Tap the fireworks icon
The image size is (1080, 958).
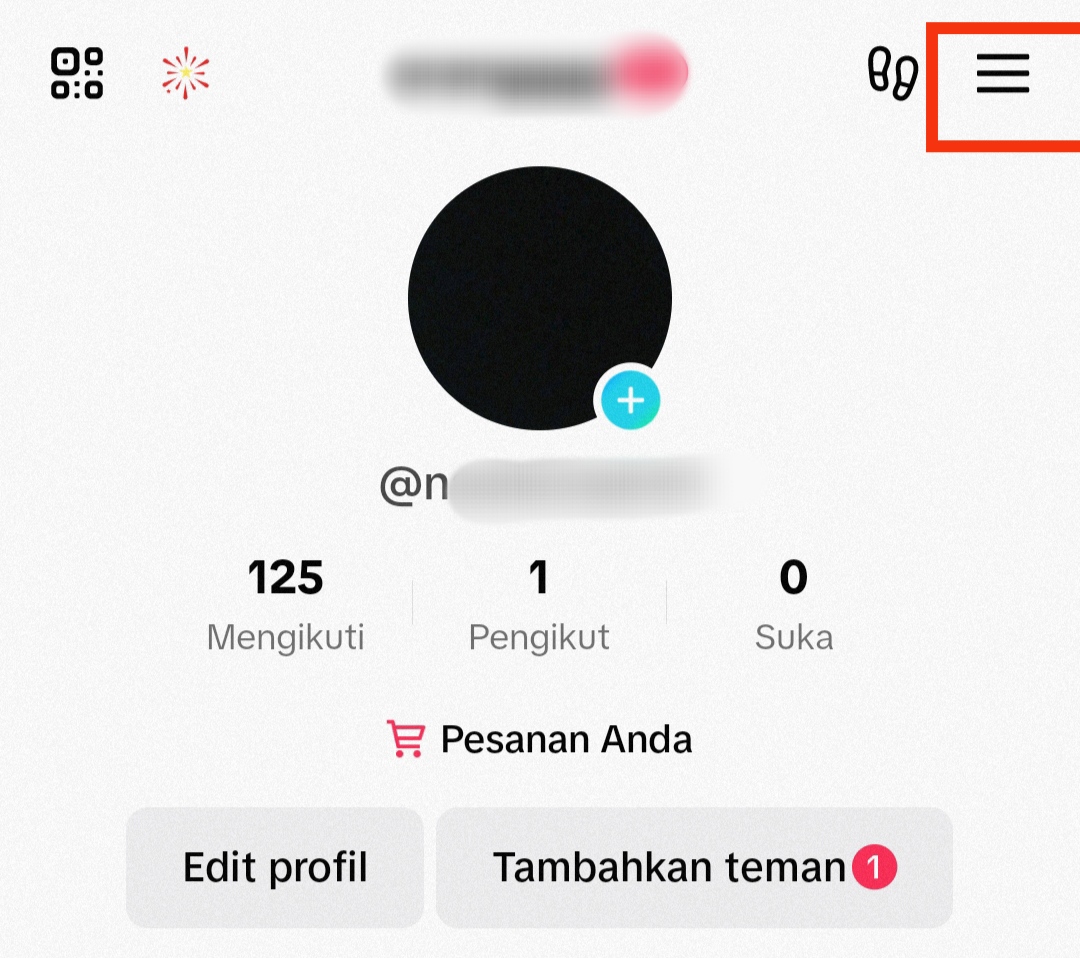pos(186,74)
